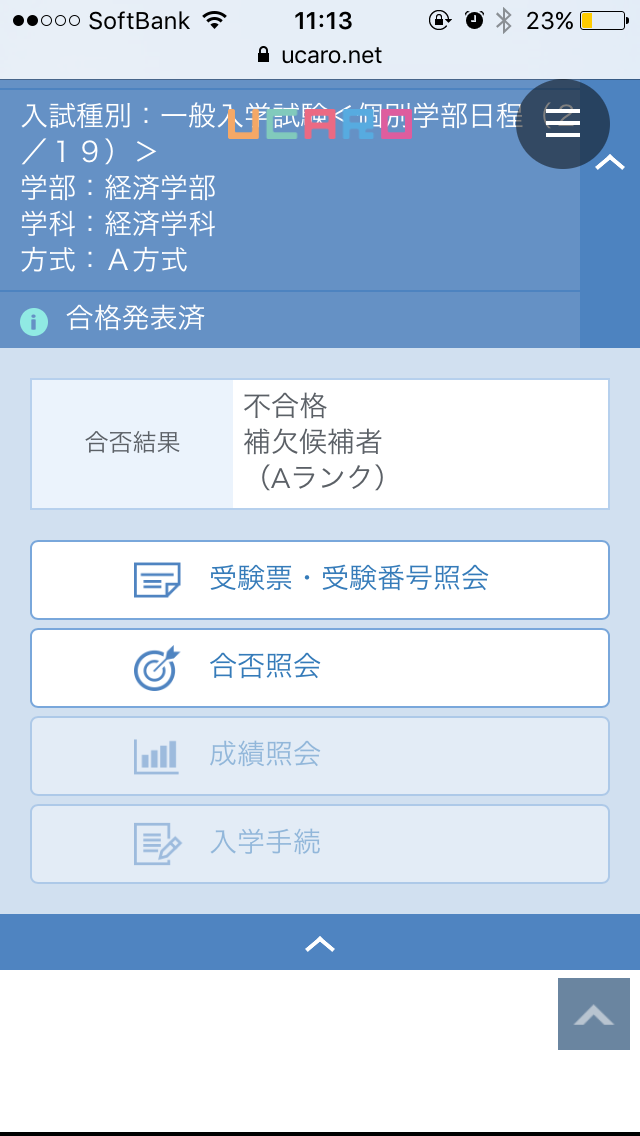Tap the 成績照会 button
This screenshot has height=1136, width=640.
click(320, 756)
